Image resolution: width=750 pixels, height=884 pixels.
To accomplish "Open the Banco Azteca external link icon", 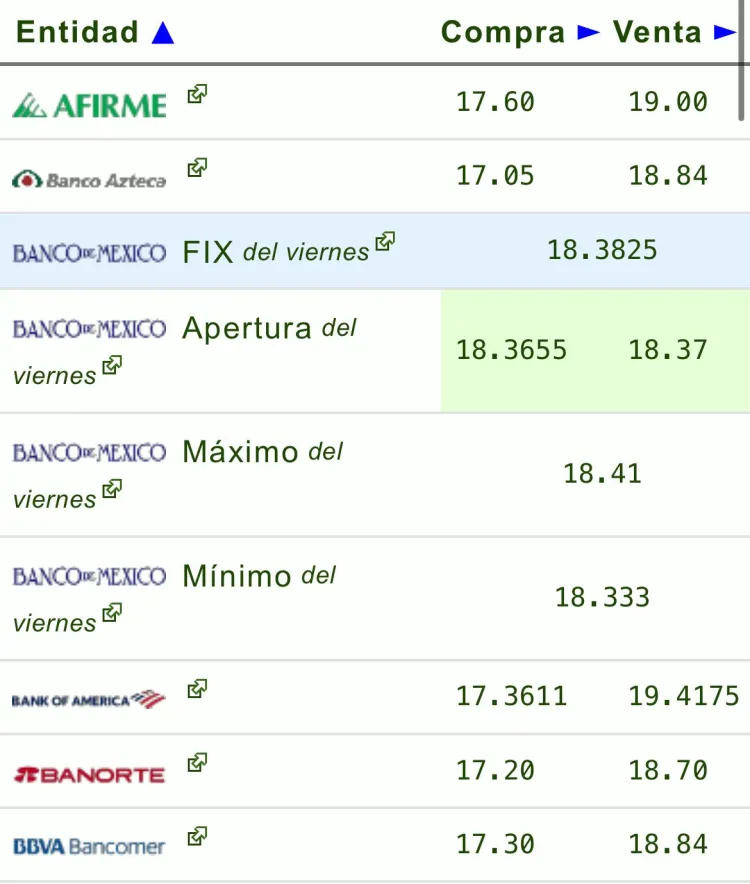I will click(x=198, y=168).
